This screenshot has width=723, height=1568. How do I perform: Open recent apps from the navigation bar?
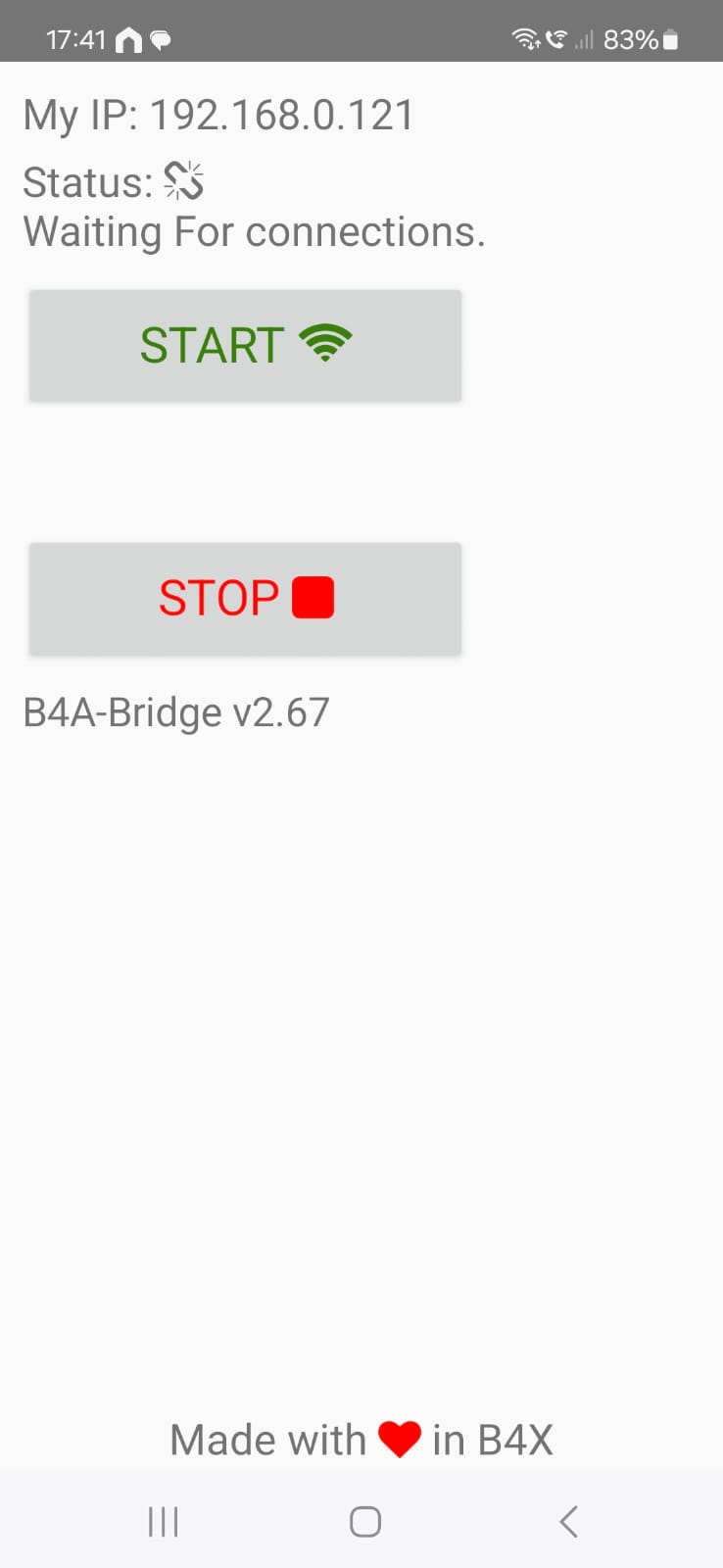point(163,1521)
